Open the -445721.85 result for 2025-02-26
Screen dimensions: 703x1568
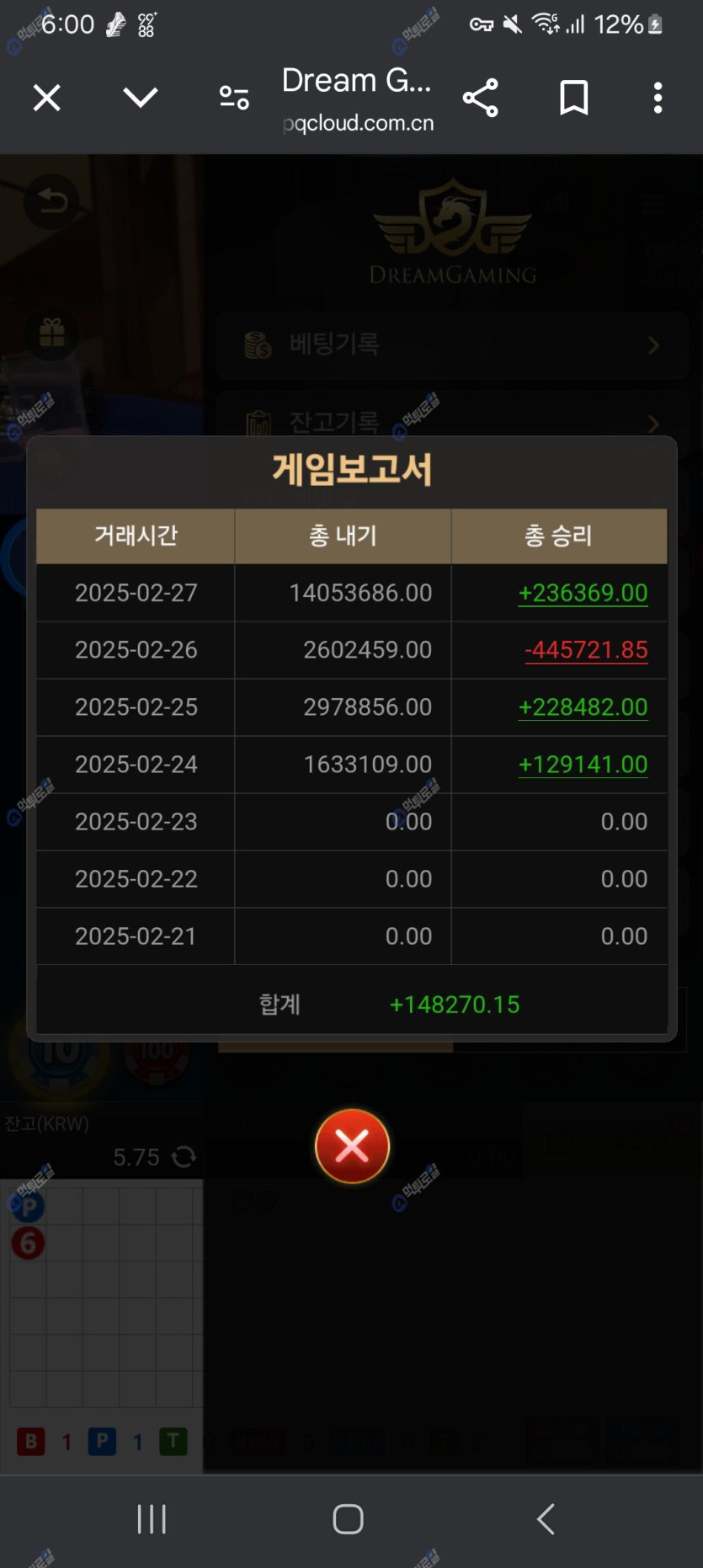click(x=586, y=650)
